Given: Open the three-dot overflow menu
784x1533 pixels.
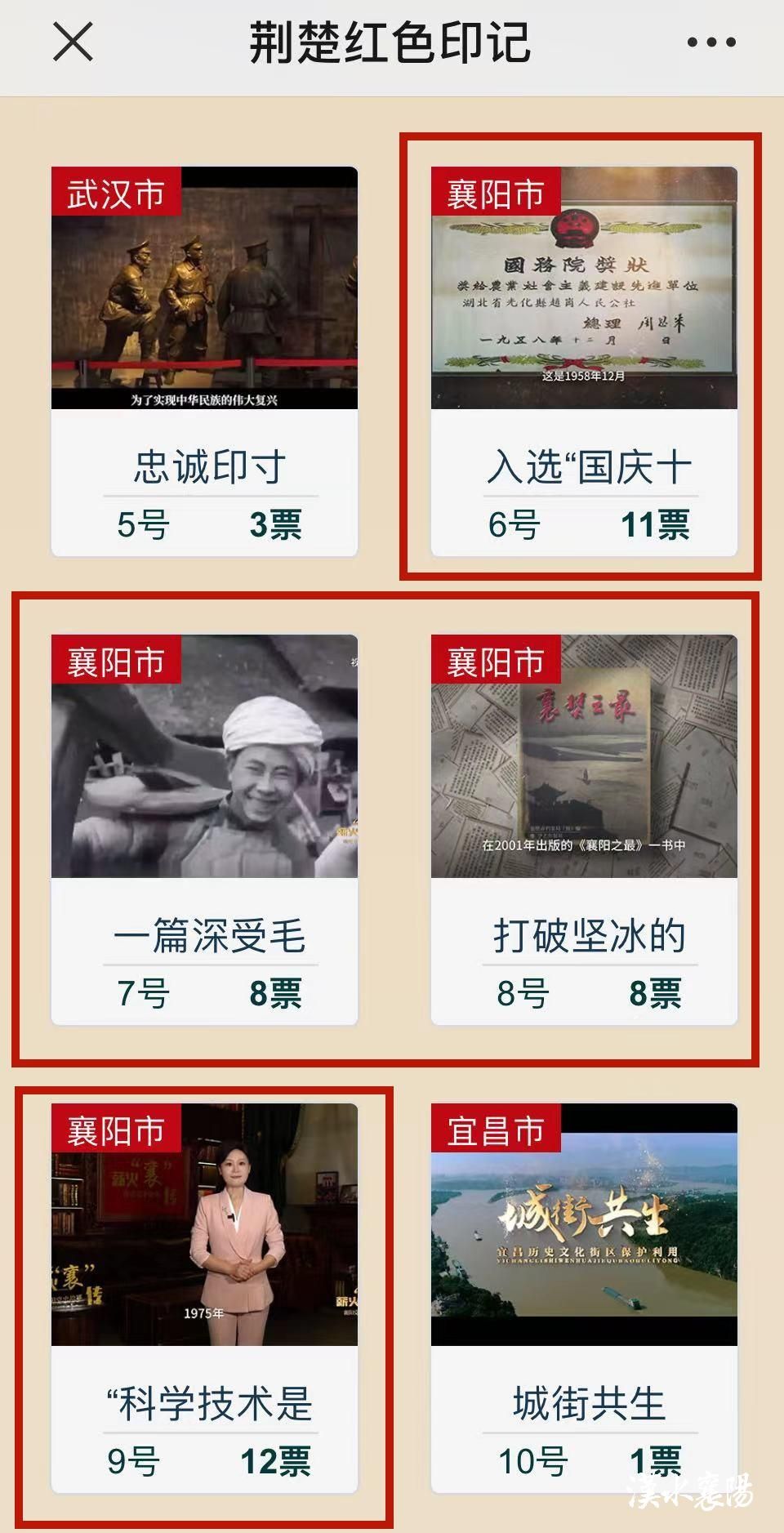Looking at the screenshot, I should (x=710, y=42).
